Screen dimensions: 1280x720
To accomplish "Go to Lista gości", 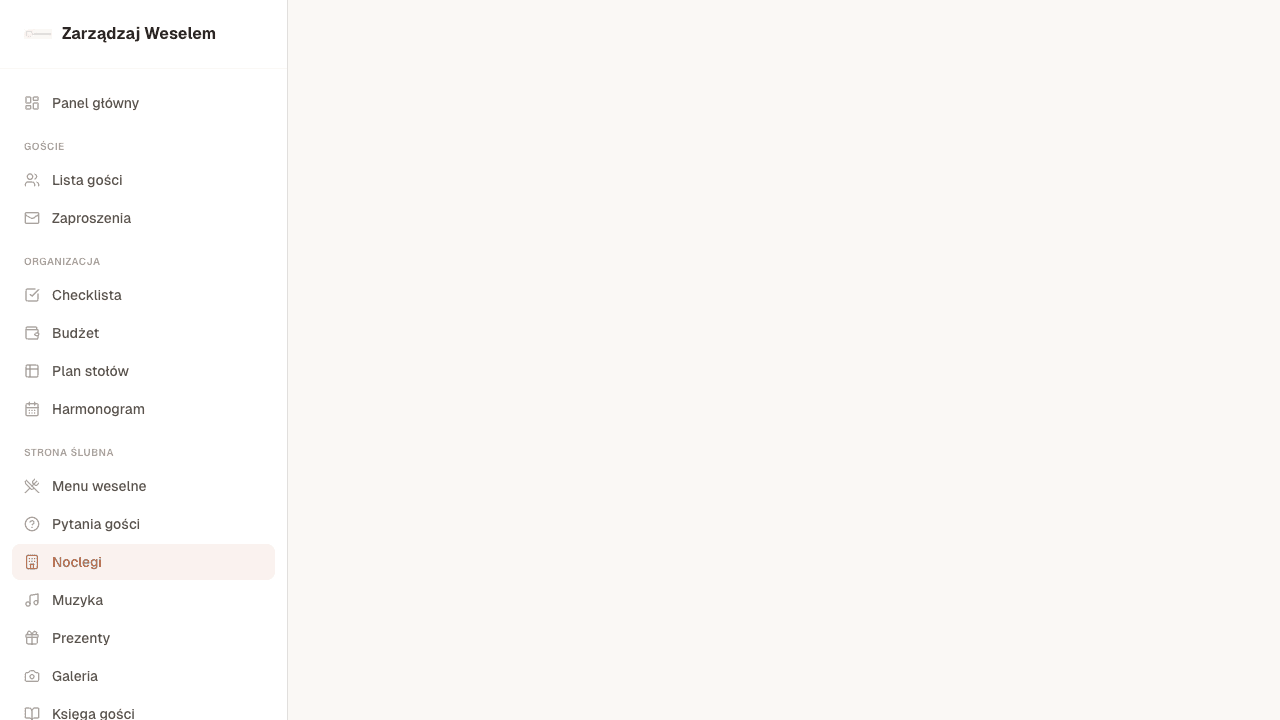I will (87, 180).
